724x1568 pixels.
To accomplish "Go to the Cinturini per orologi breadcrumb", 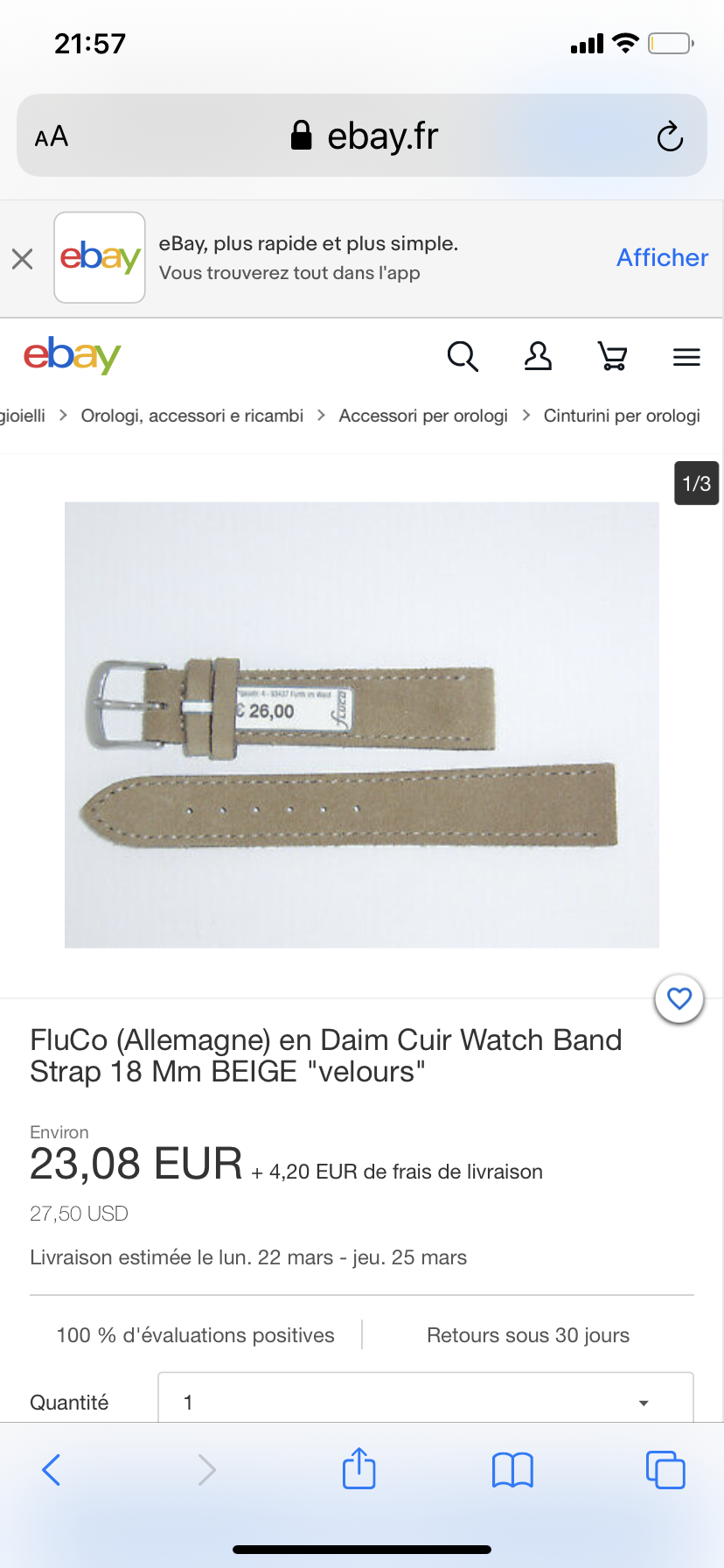I will (x=622, y=416).
